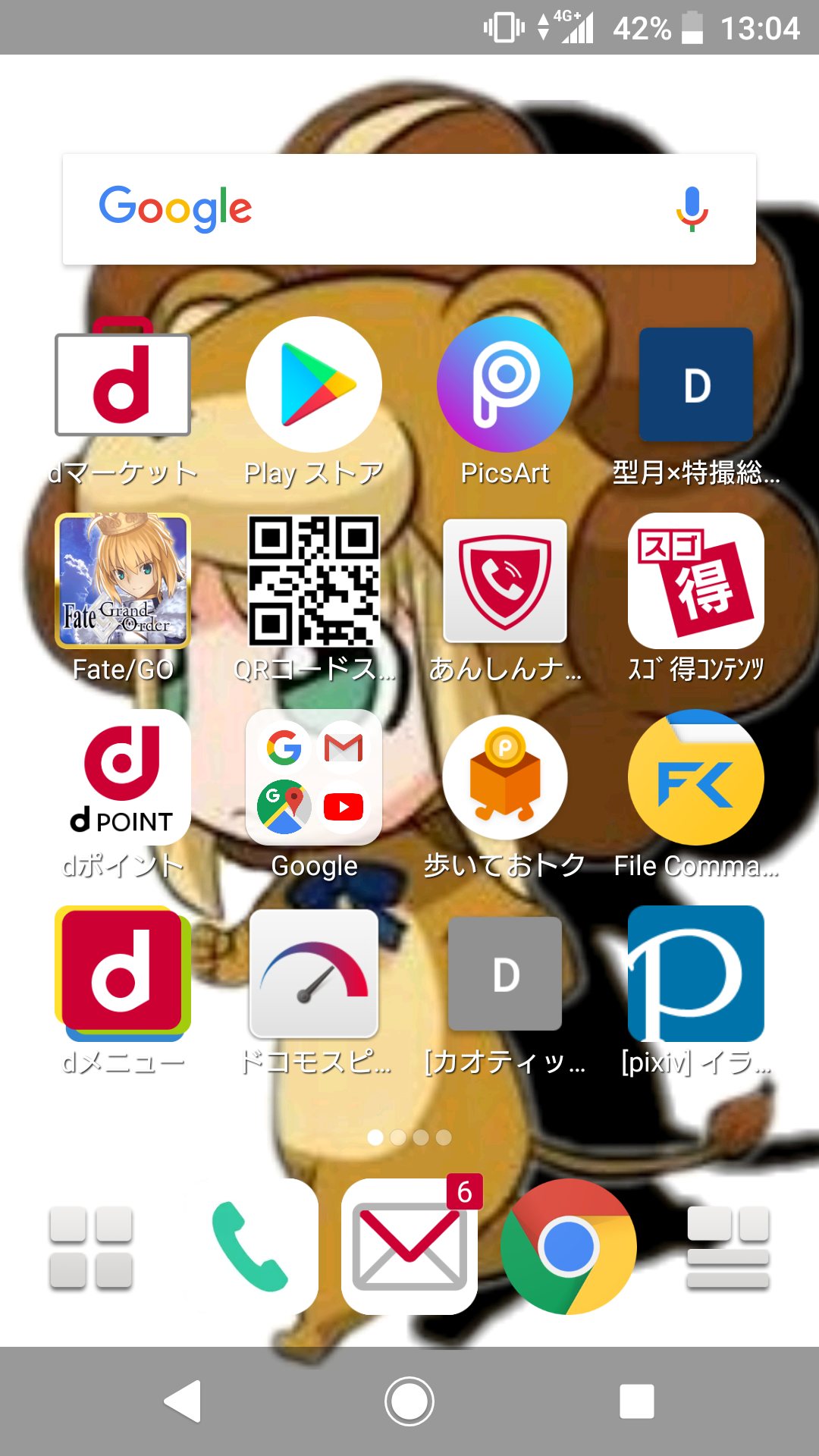
Task: Open the dポイント app
Action: [x=123, y=778]
